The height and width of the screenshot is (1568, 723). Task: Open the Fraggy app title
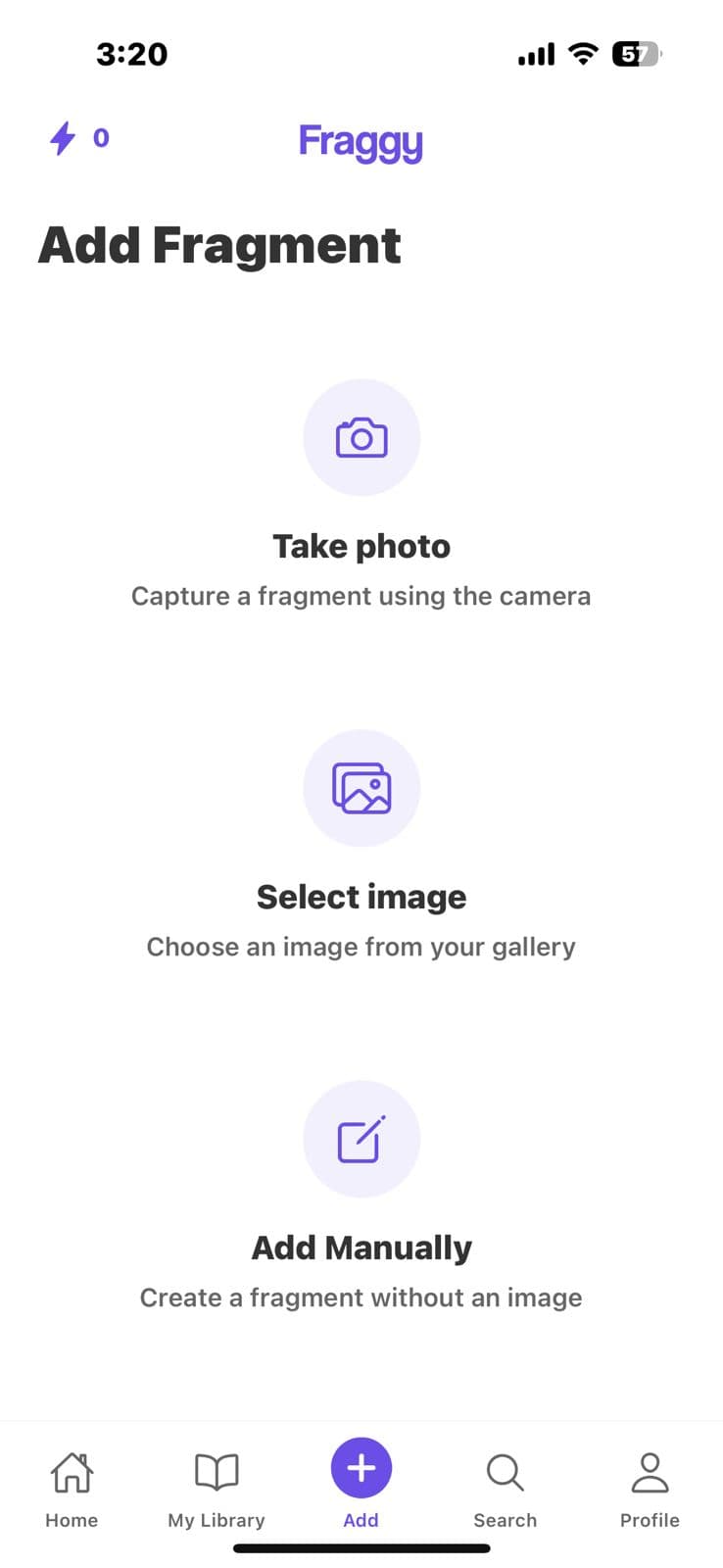coord(361,141)
